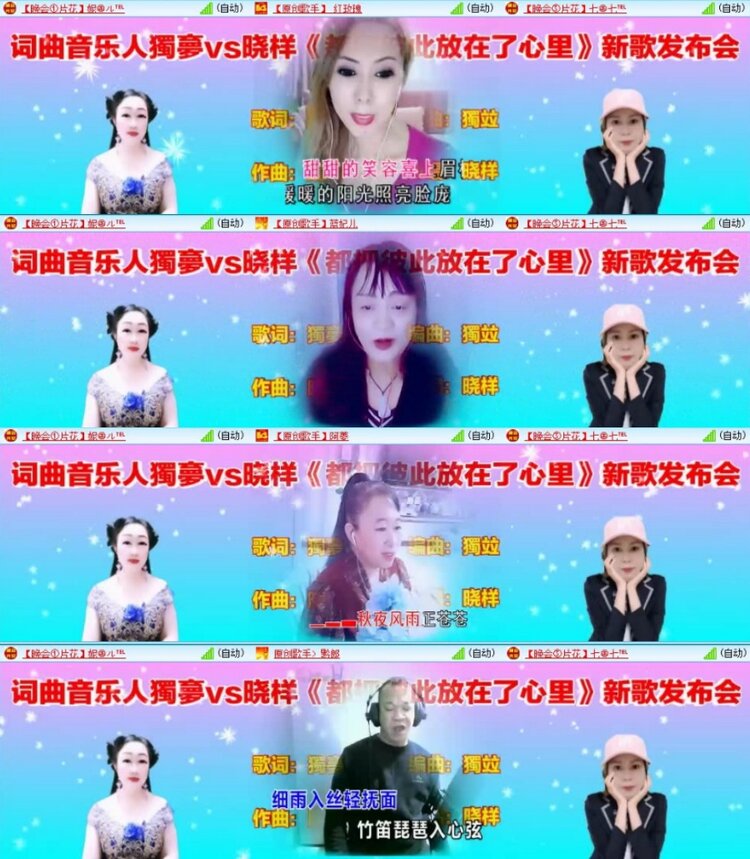Click the gift box icon before 【晚会①片花】

pyautogui.click(x=8, y=7)
